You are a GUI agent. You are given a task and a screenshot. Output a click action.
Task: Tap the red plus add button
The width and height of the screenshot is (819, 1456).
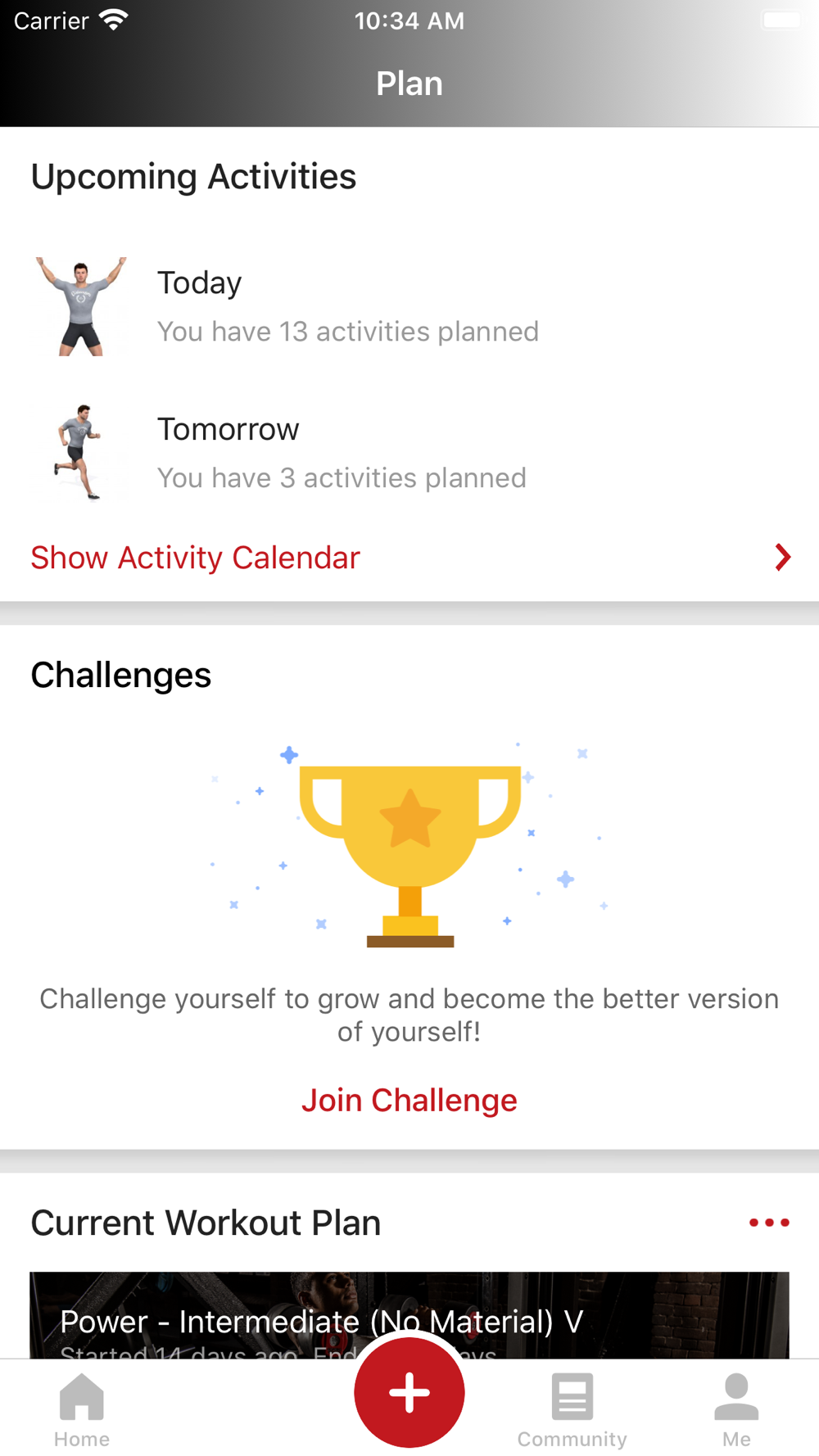409,1392
